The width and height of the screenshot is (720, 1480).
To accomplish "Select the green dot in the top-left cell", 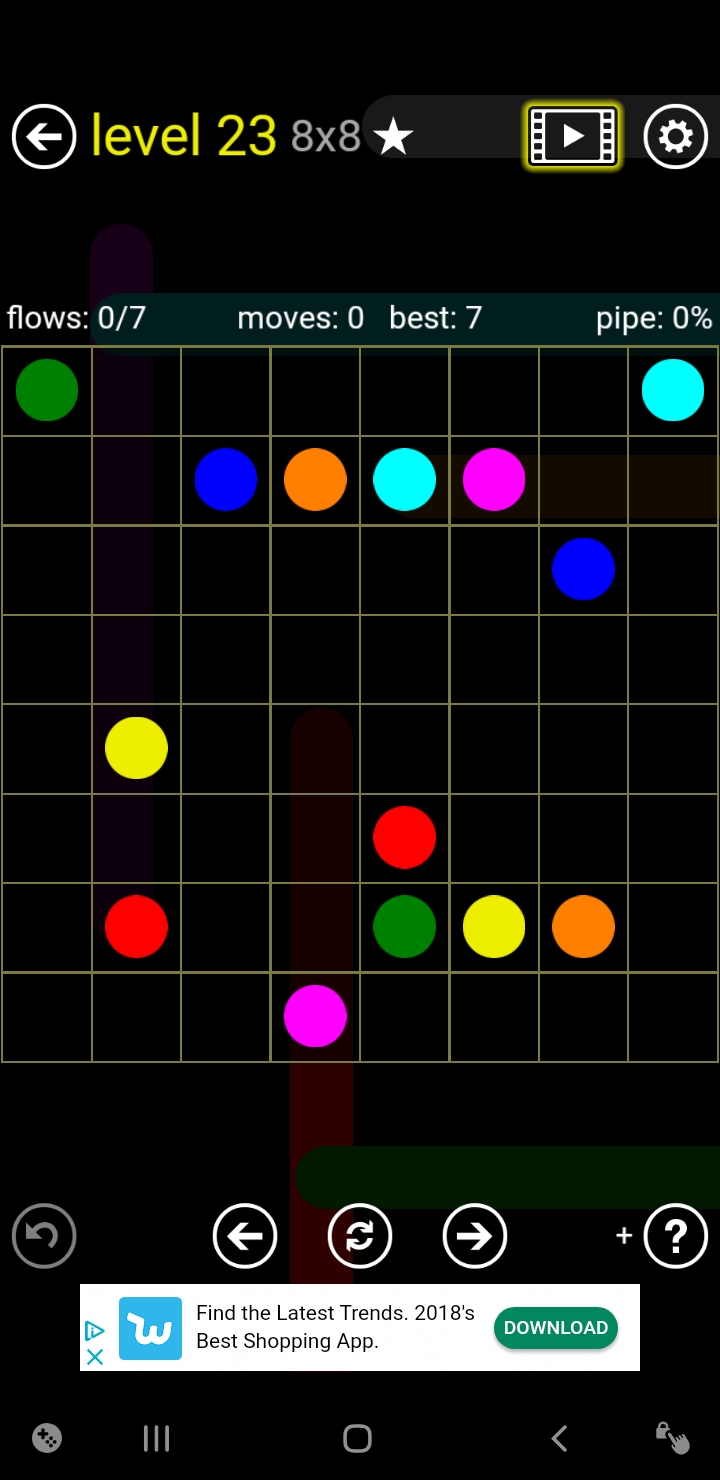I will [x=47, y=390].
